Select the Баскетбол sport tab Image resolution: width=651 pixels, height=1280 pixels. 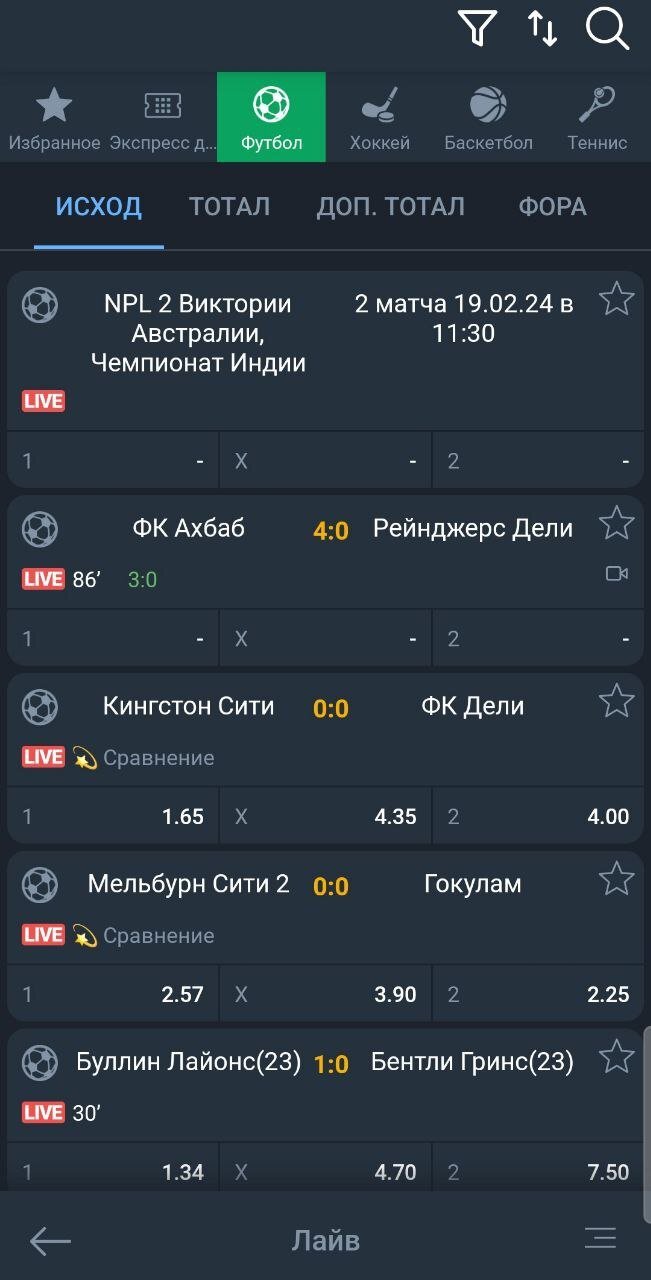[488, 118]
